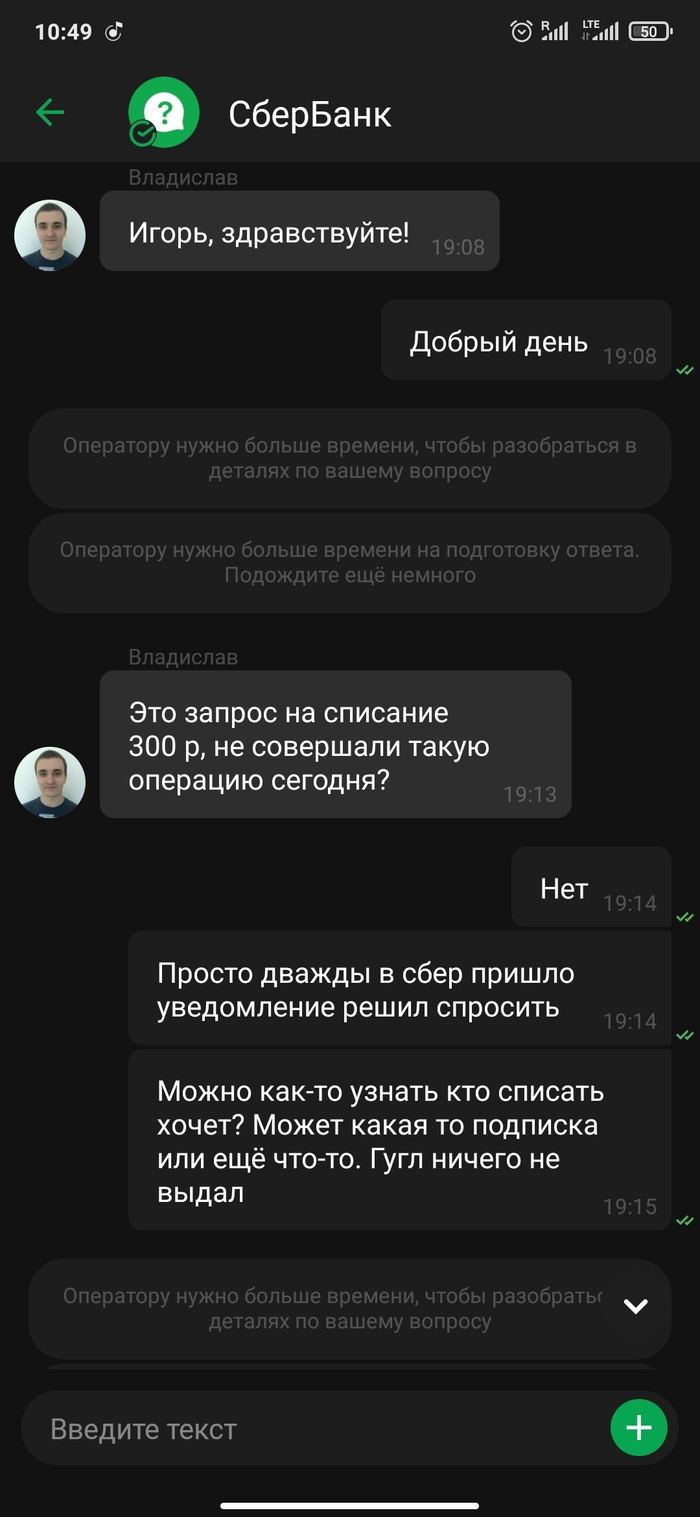Image resolution: width=700 pixels, height=1517 pixels.
Task: Go back using the green arrow
Action: point(50,113)
